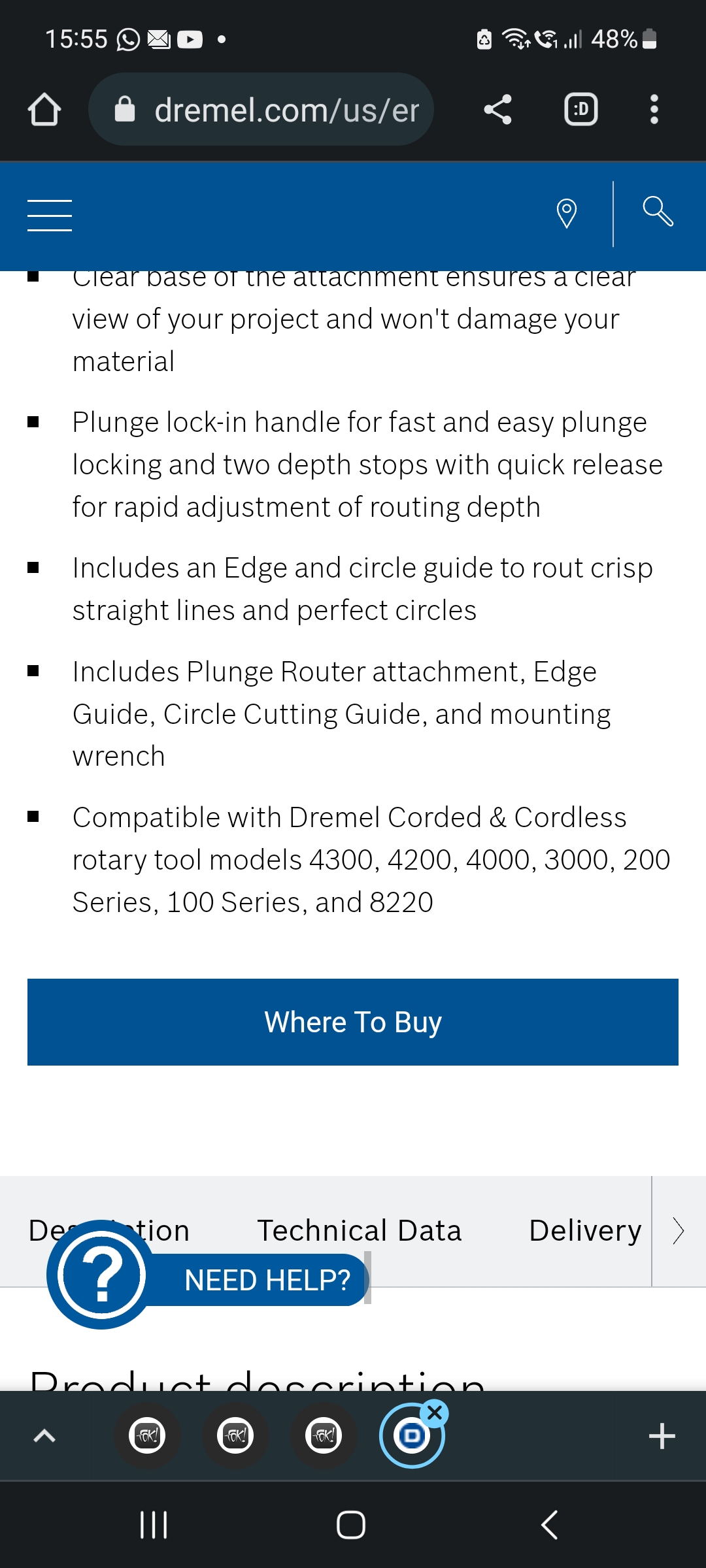The height and width of the screenshot is (1568, 706).
Task: Open the store locator pin
Action: click(567, 214)
